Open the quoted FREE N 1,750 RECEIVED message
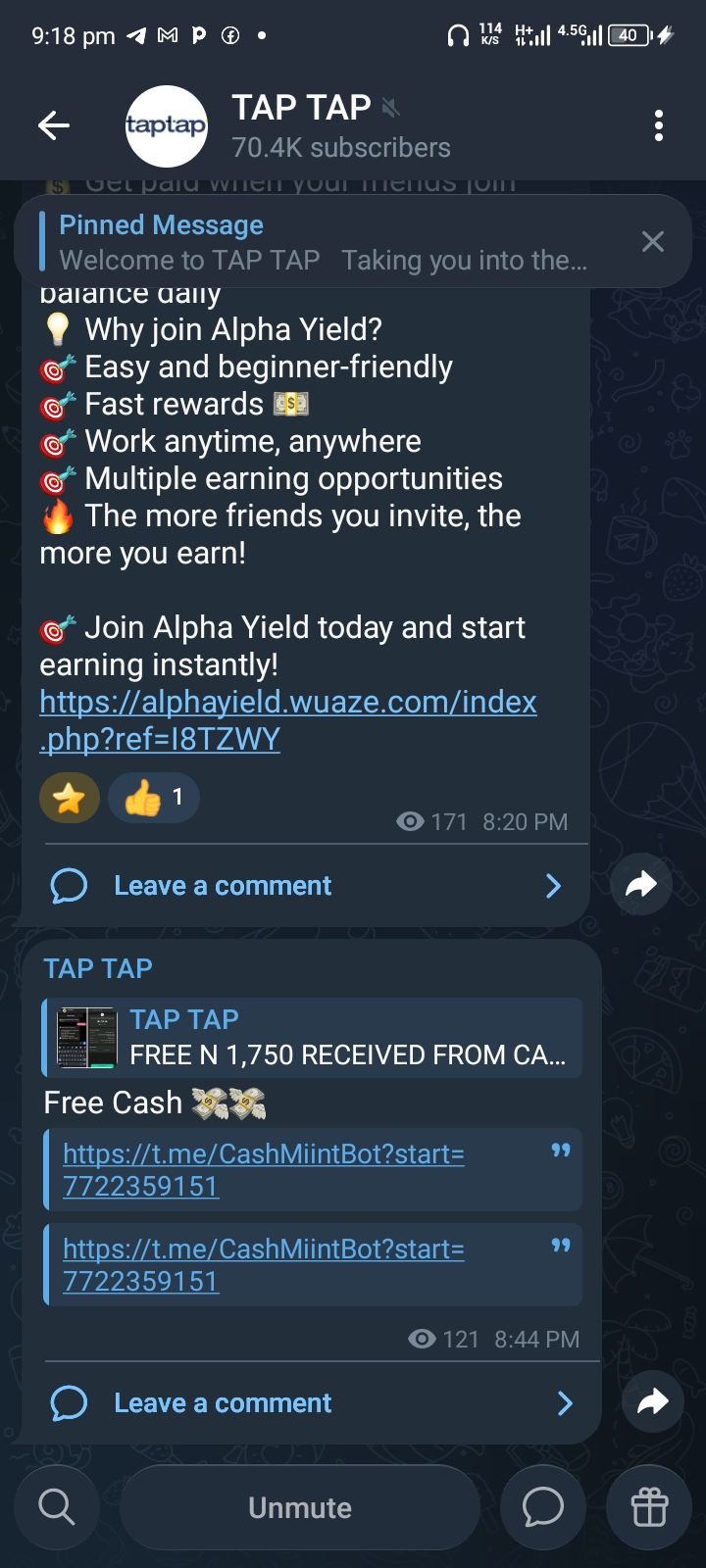 314,1038
